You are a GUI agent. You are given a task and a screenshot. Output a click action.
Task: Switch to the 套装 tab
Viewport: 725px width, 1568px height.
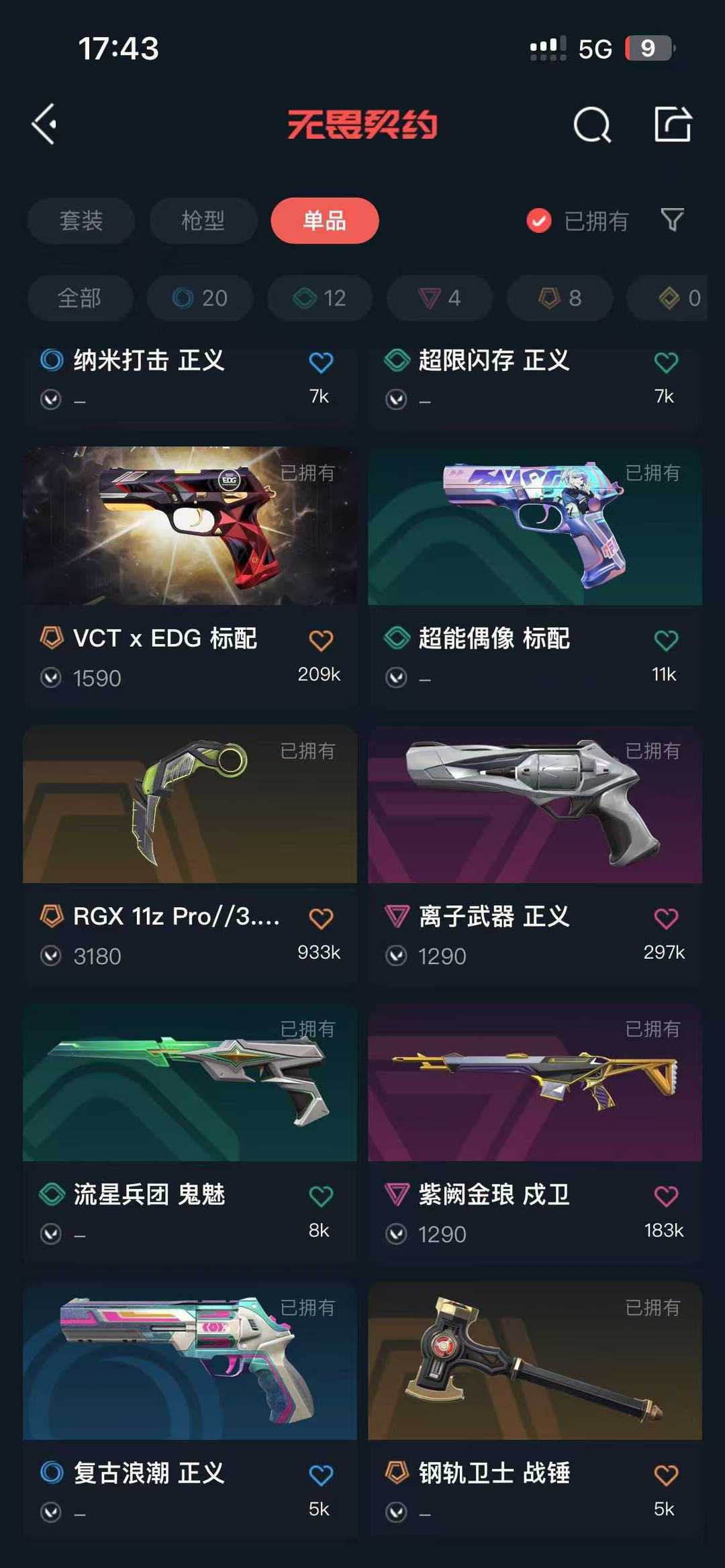click(x=81, y=221)
